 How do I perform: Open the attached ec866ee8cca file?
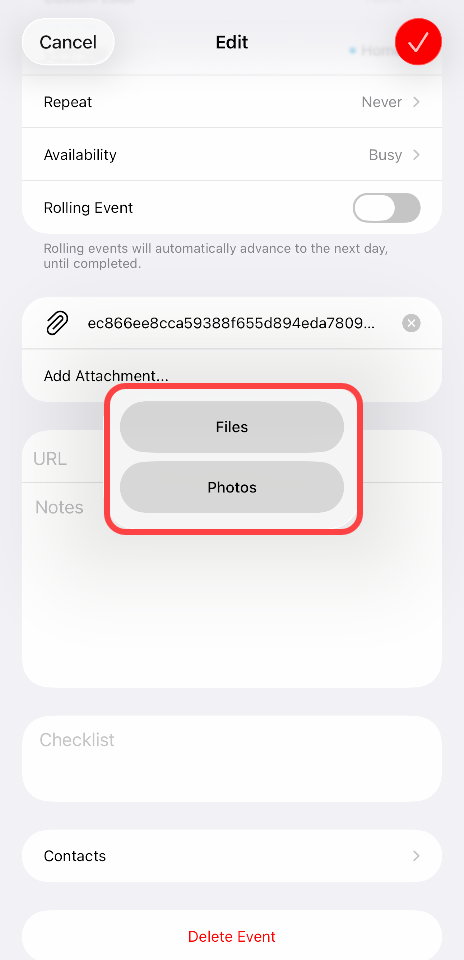point(231,323)
